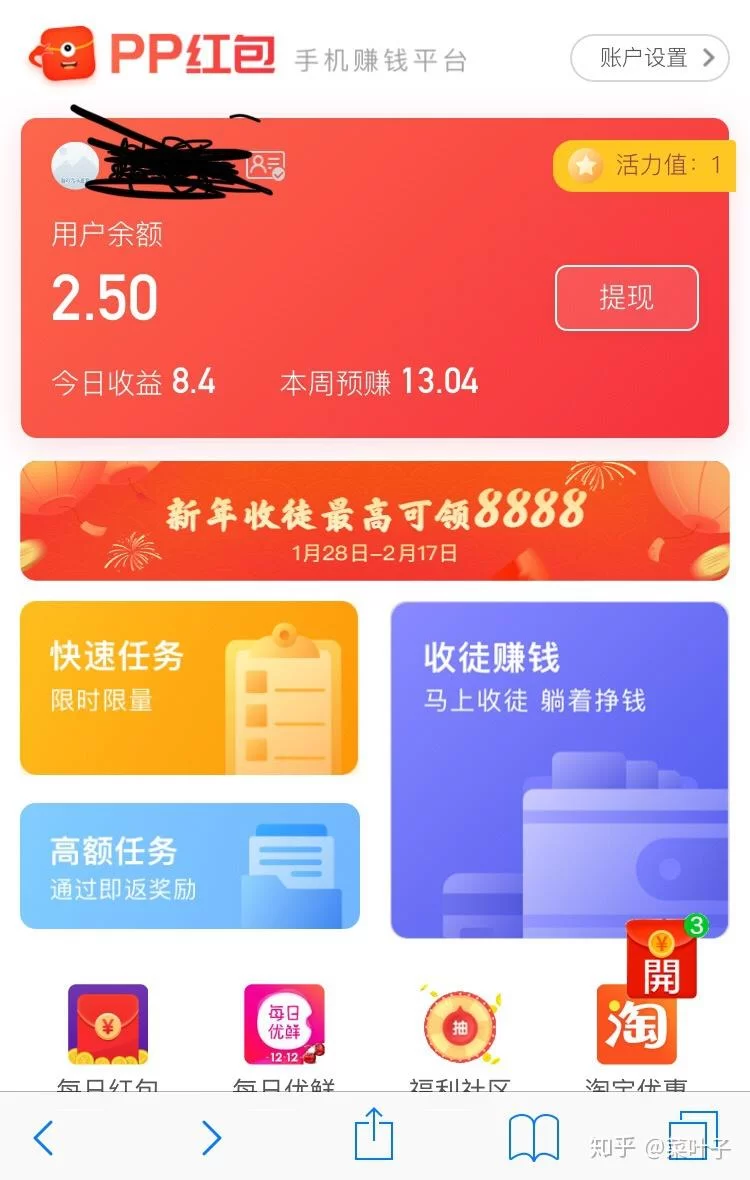Go back in the browser
This screenshot has width=750, height=1180.
click(x=44, y=1138)
